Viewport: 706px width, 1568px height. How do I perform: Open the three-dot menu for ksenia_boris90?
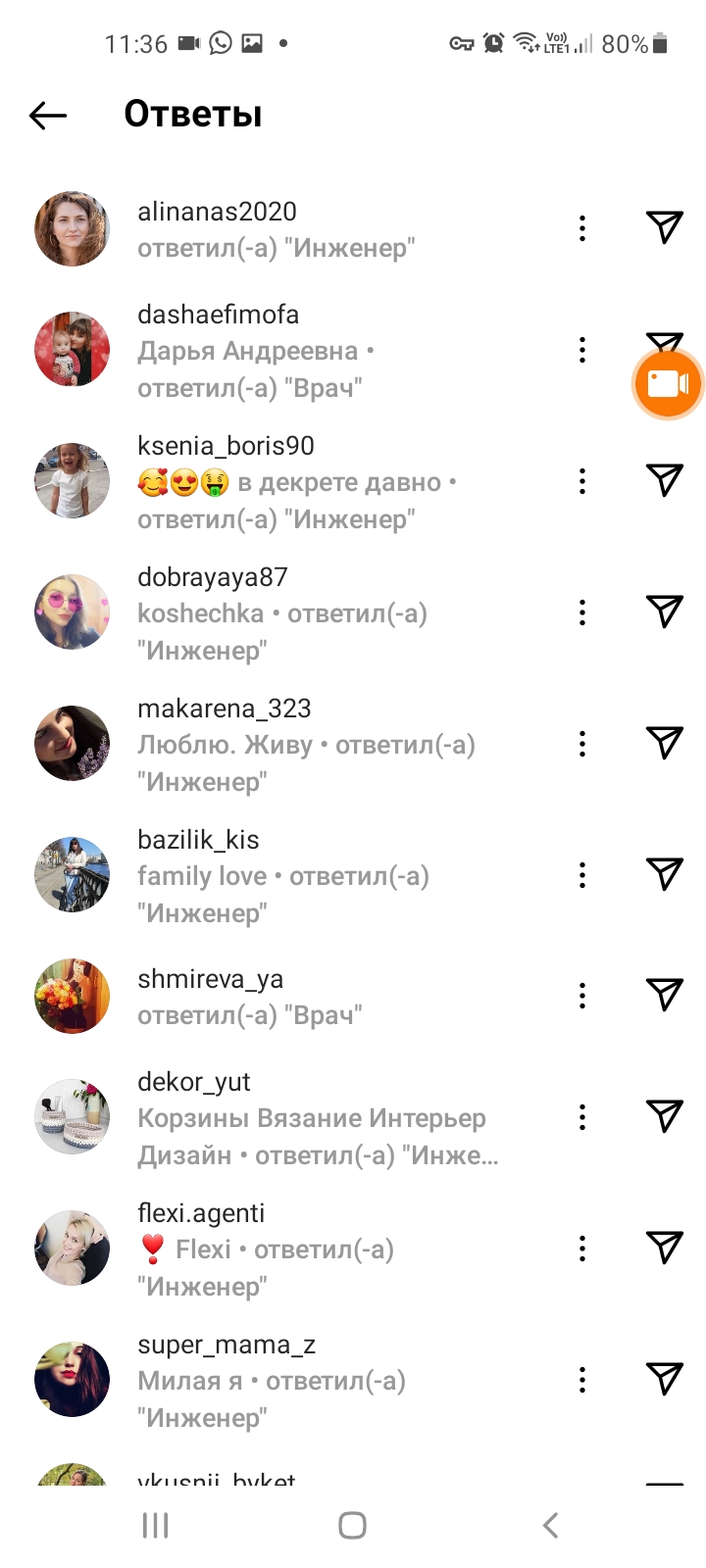tap(582, 481)
